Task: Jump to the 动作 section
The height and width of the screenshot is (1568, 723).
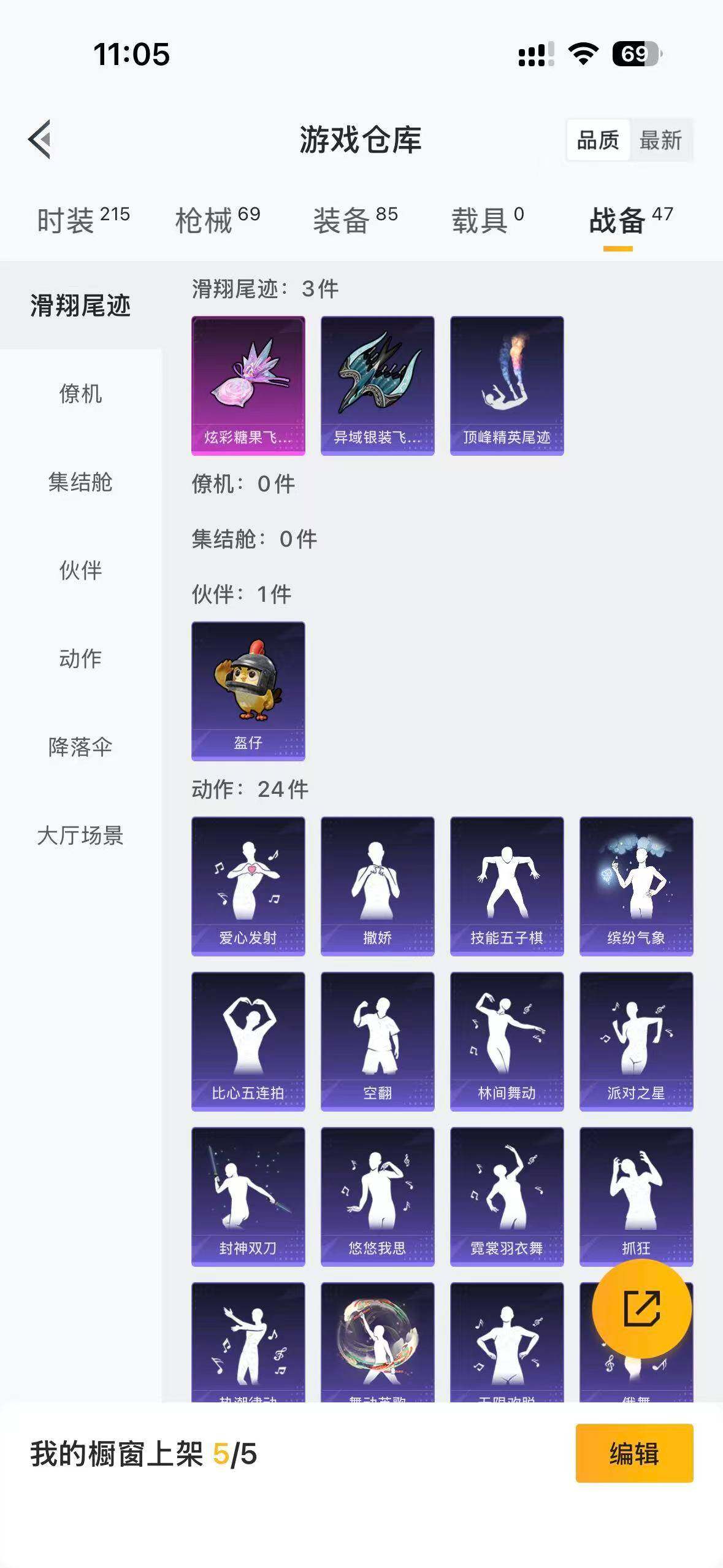Action: tap(80, 659)
